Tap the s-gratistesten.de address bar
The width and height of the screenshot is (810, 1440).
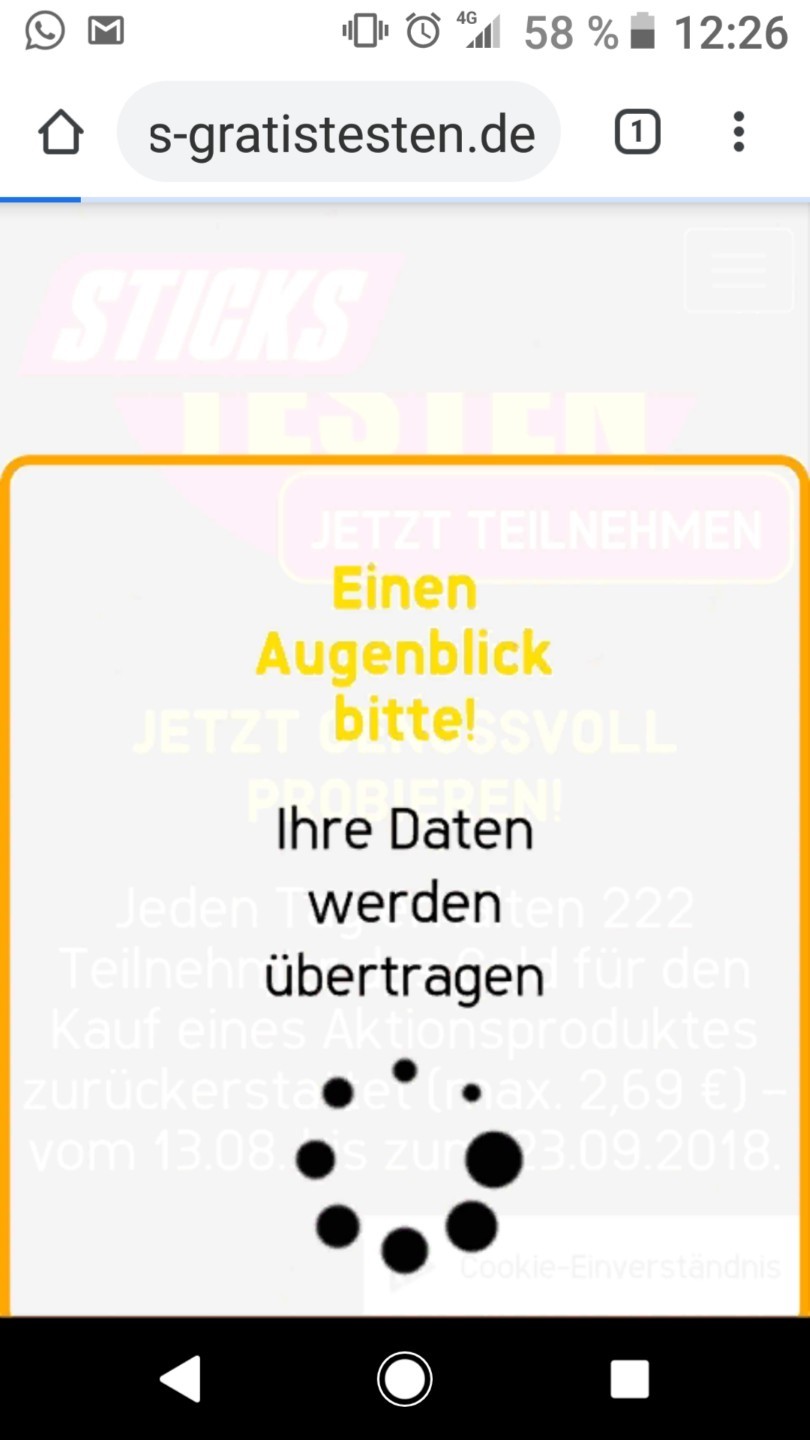[339, 132]
